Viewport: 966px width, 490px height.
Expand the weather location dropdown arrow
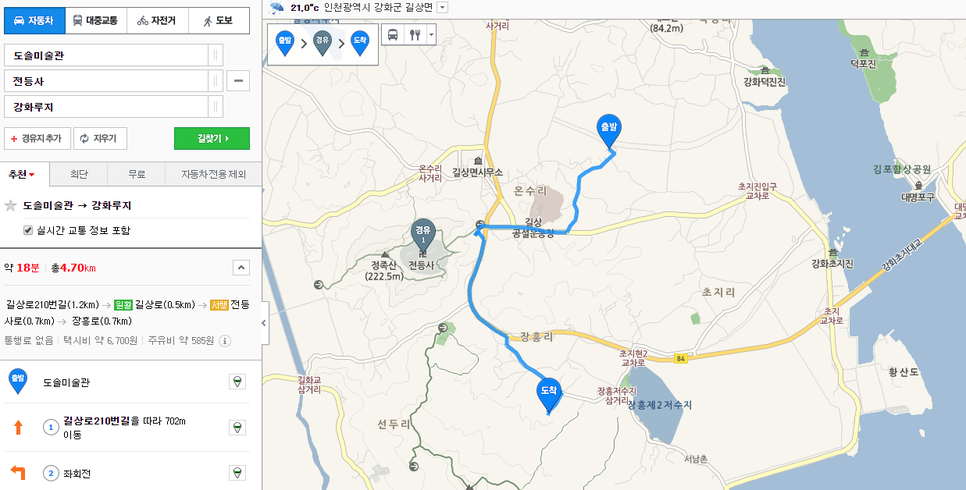(x=443, y=7)
